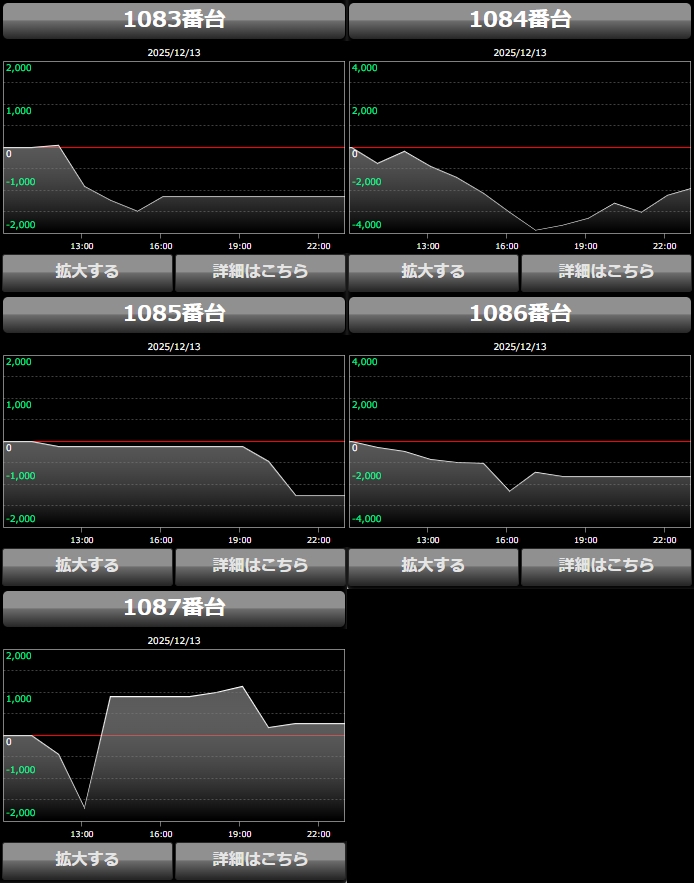Enlarge the 1086番台 graph

point(433,565)
